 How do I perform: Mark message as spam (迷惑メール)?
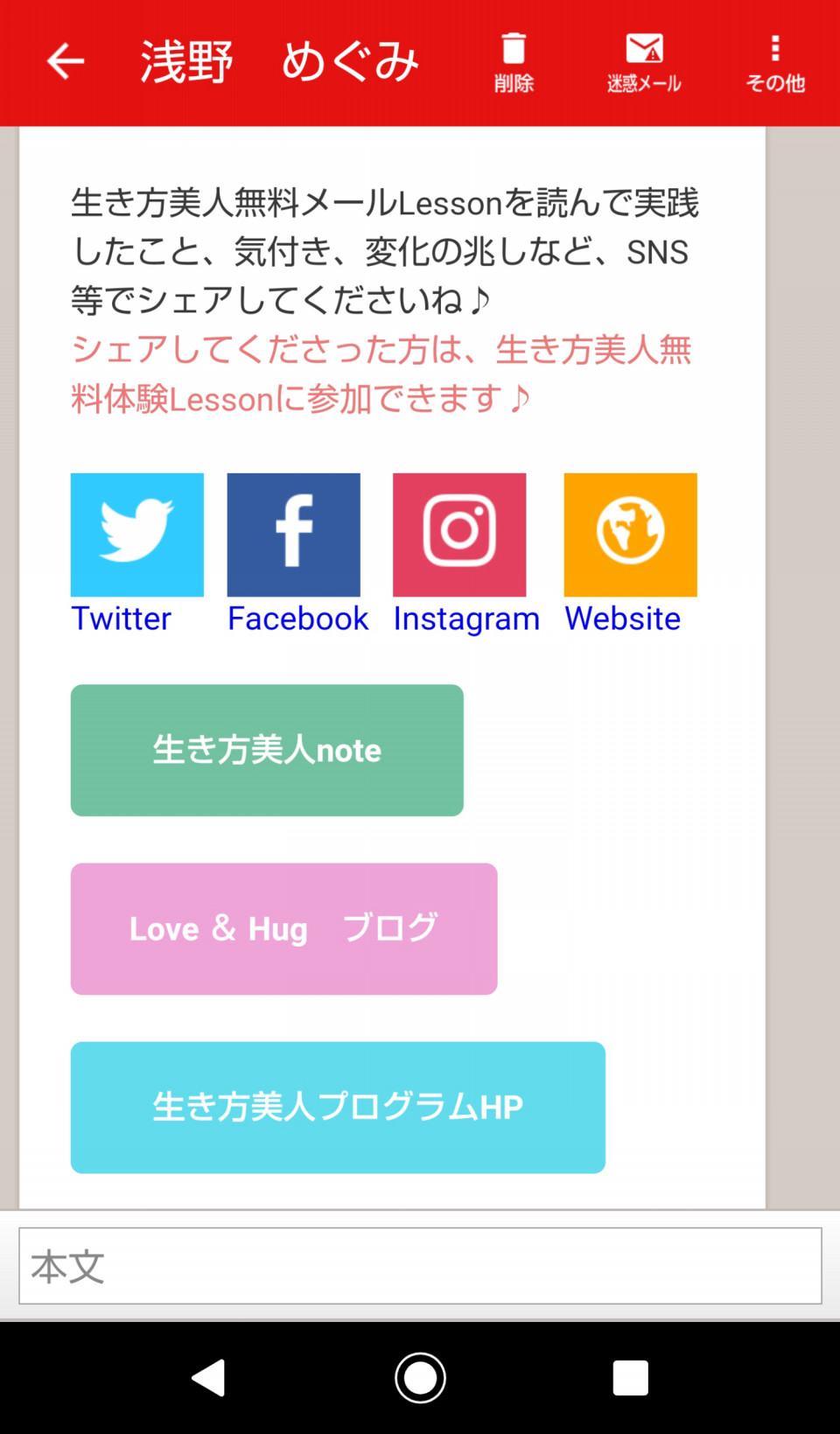[x=644, y=63]
